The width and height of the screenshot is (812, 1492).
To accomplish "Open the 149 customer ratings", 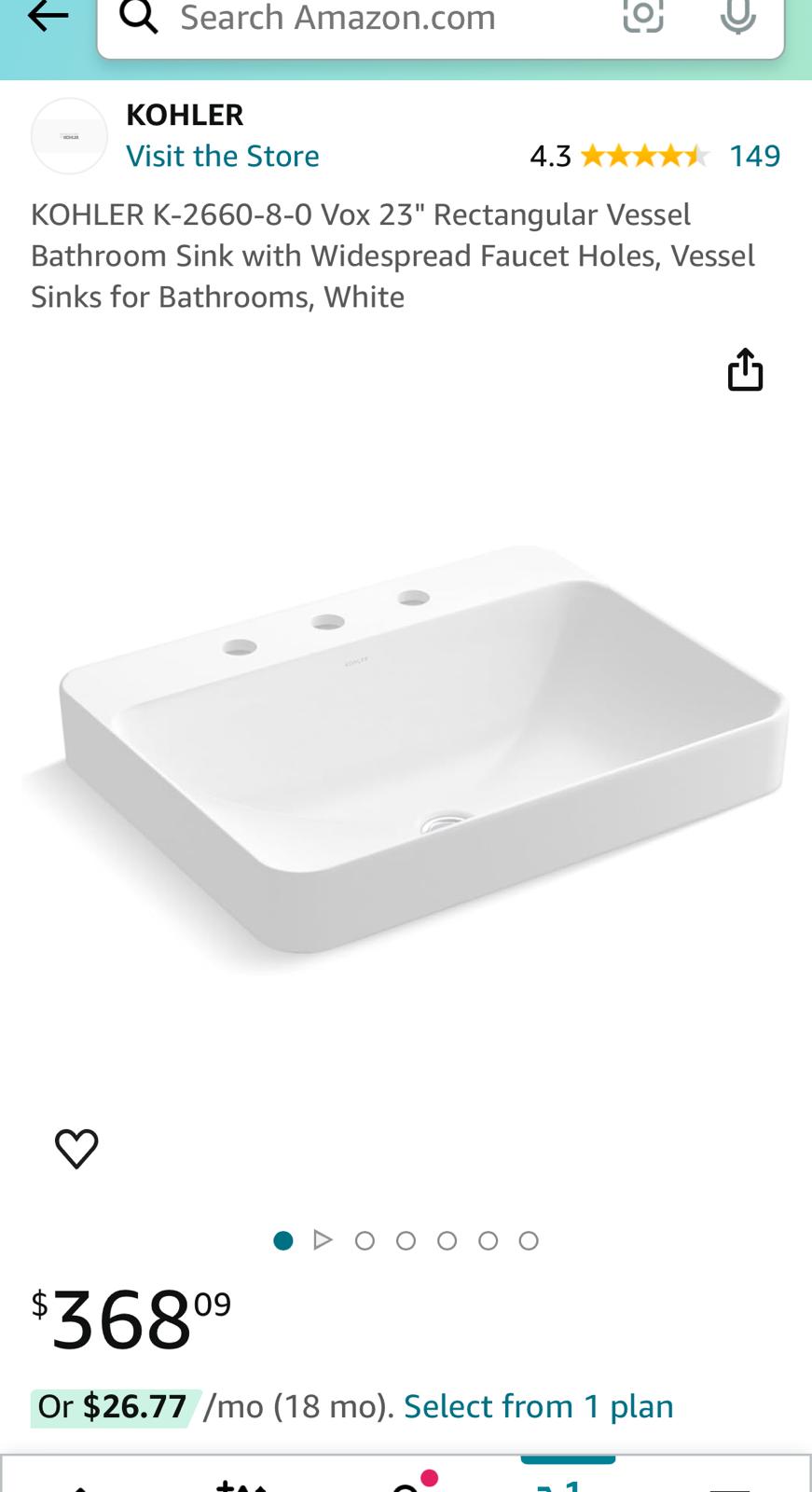I will pos(753,156).
